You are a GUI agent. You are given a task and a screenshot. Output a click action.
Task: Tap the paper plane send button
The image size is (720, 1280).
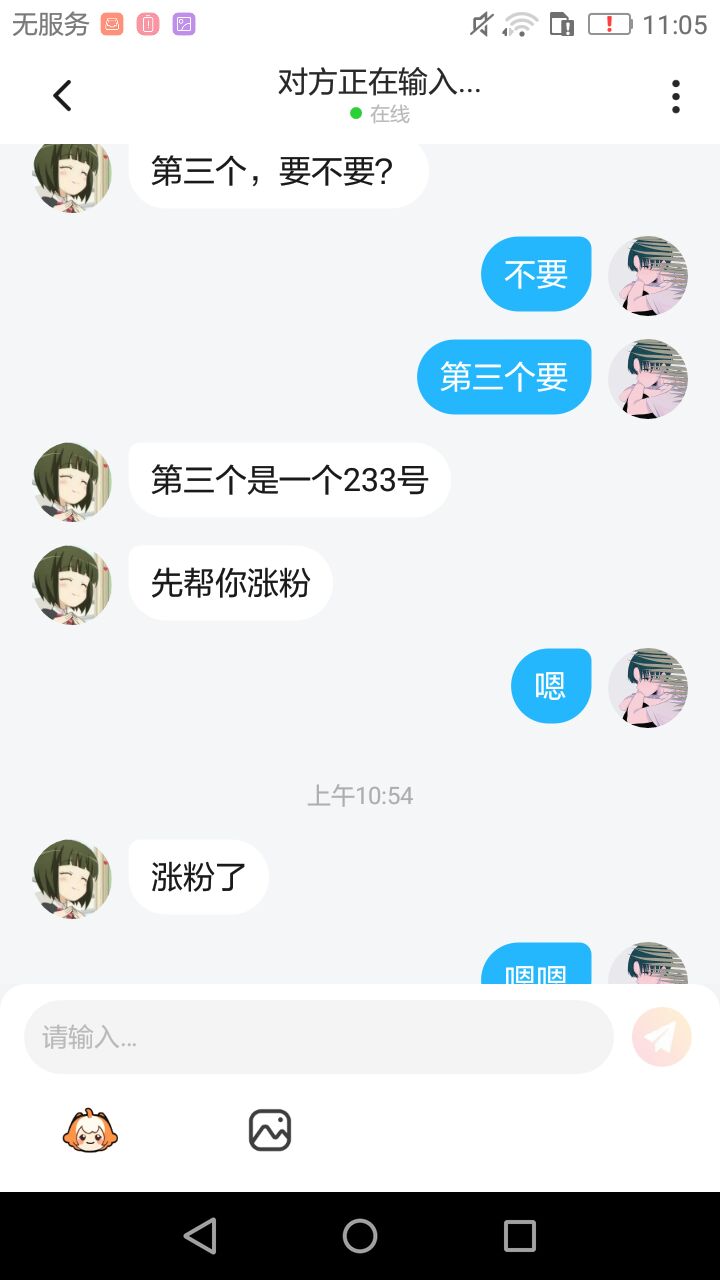pos(662,1037)
